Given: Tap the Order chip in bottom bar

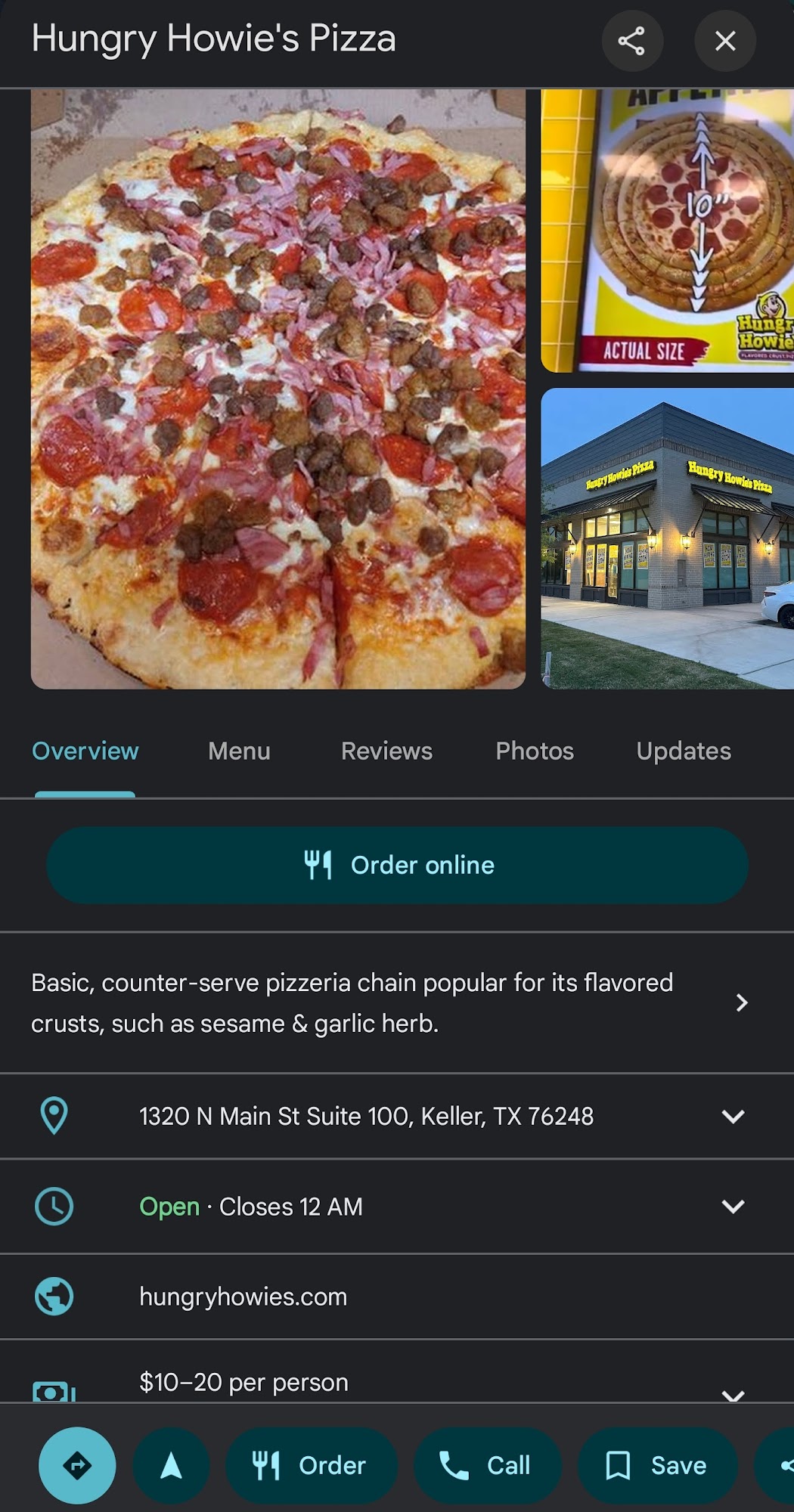Looking at the screenshot, I should (x=311, y=1465).
